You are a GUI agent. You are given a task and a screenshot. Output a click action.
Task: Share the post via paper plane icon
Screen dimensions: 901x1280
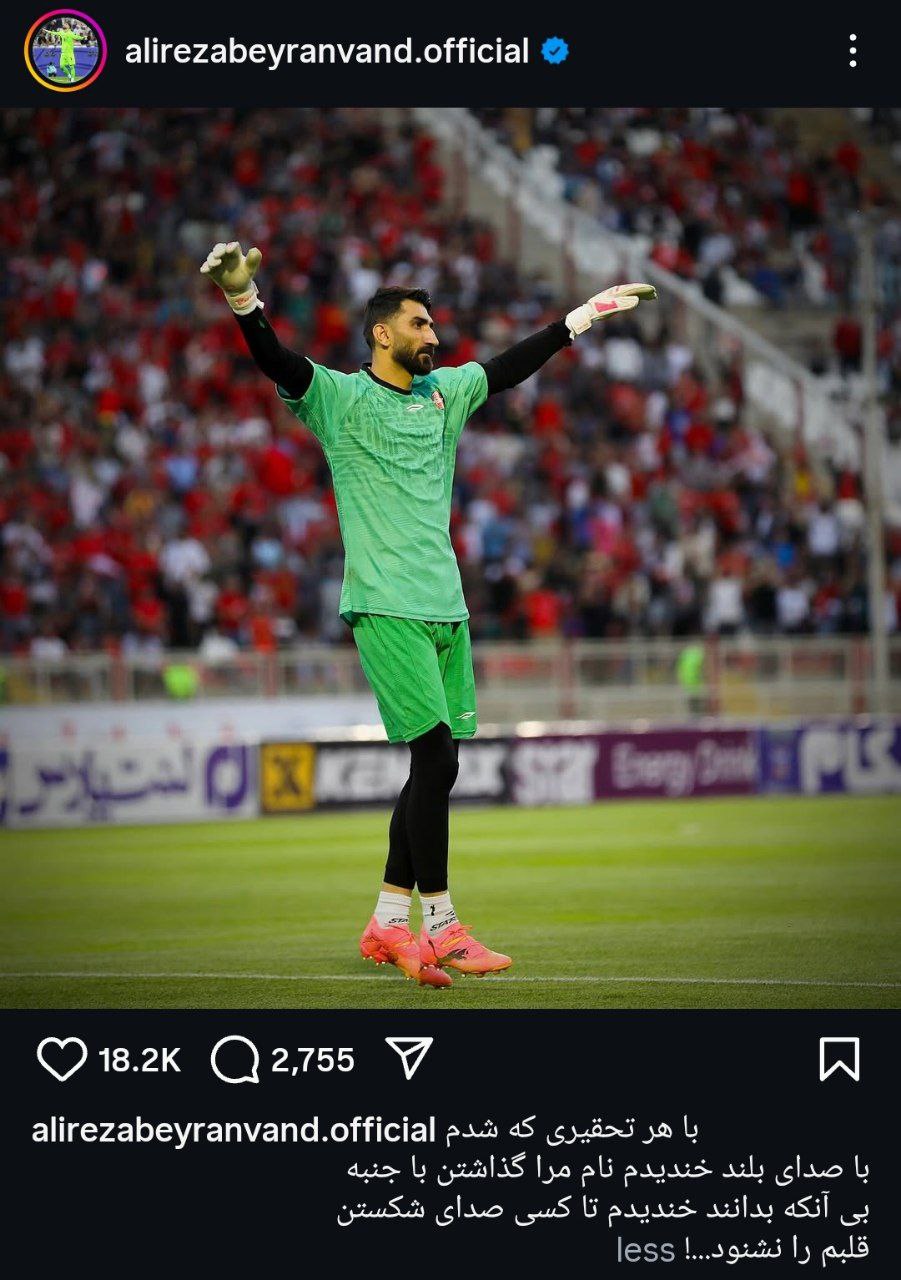click(x=409, y=1058)
